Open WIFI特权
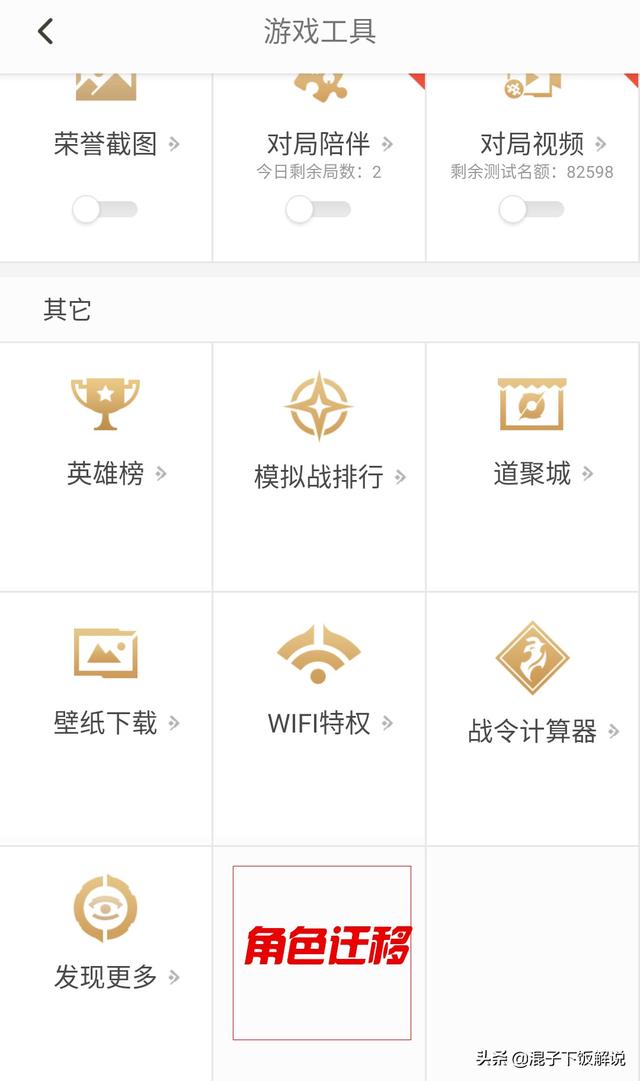 (319, 718)
